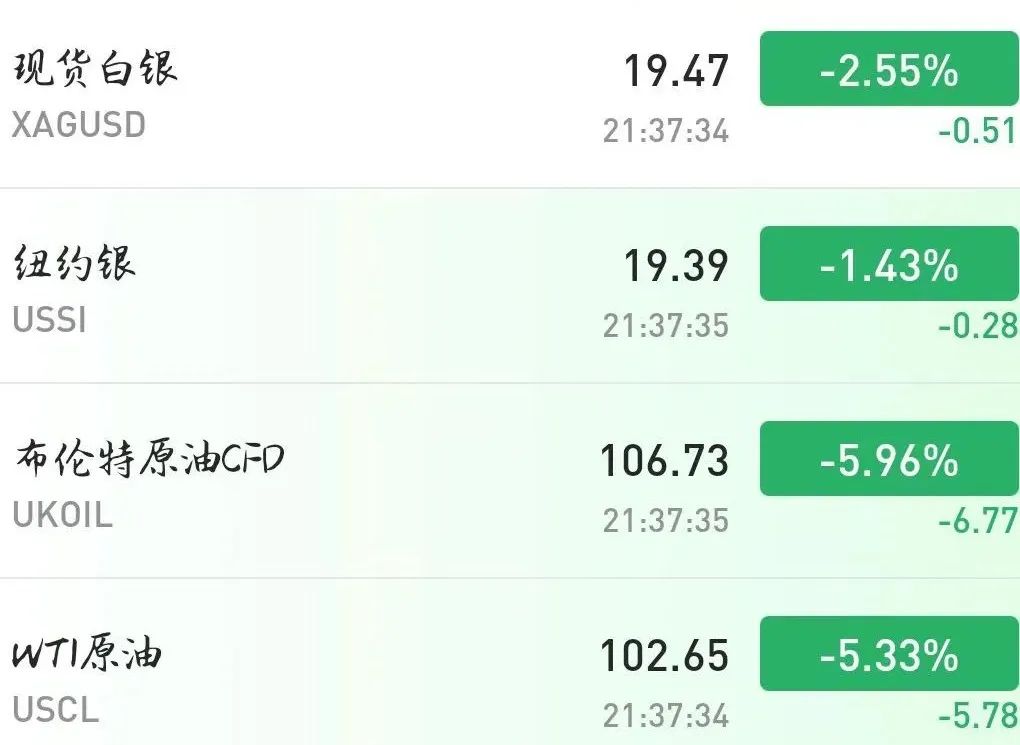Tap the -1.43% change badge for 纽约银
This screenshot has width=1020, height=745.
[888, 264]
